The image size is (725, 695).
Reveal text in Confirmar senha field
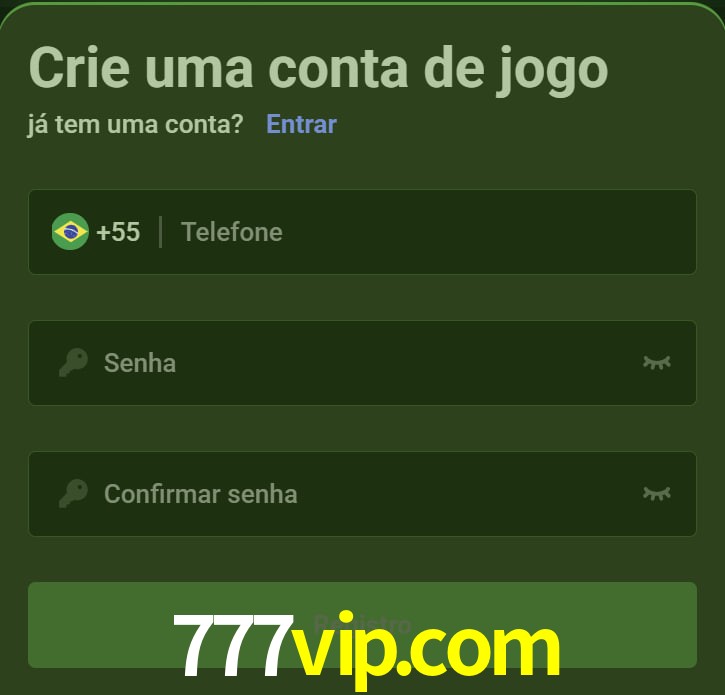click(x=656, y=494)
